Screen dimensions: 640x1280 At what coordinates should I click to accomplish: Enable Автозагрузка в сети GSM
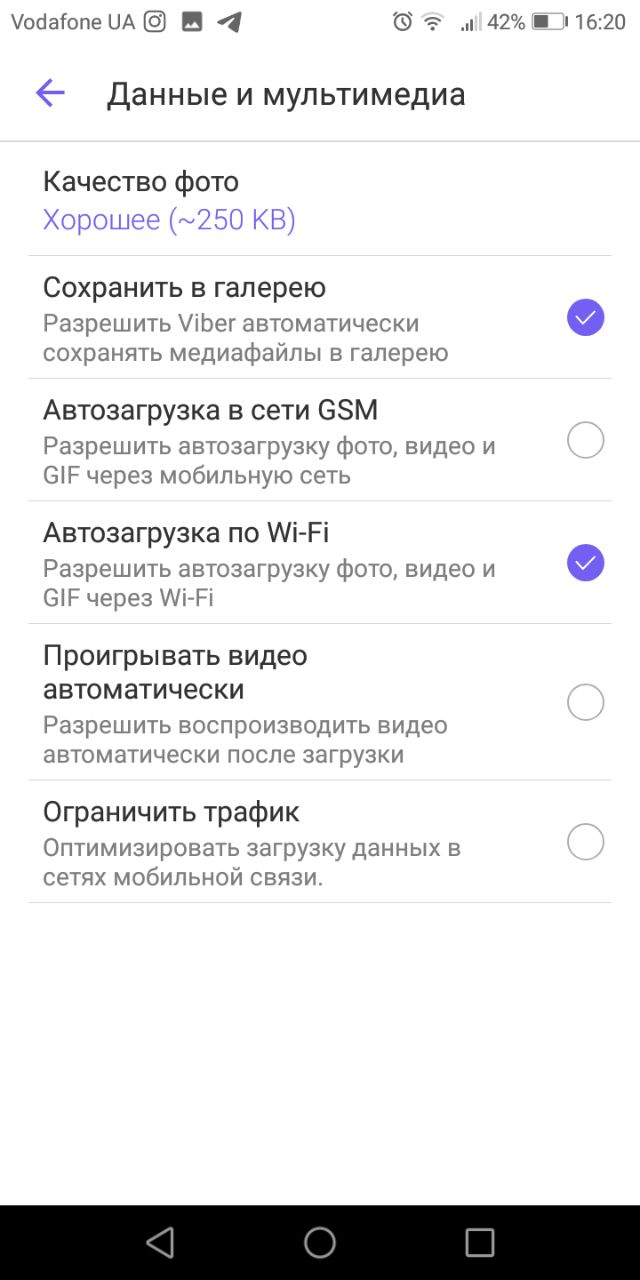pyautogui.click(x=585, y=440)
